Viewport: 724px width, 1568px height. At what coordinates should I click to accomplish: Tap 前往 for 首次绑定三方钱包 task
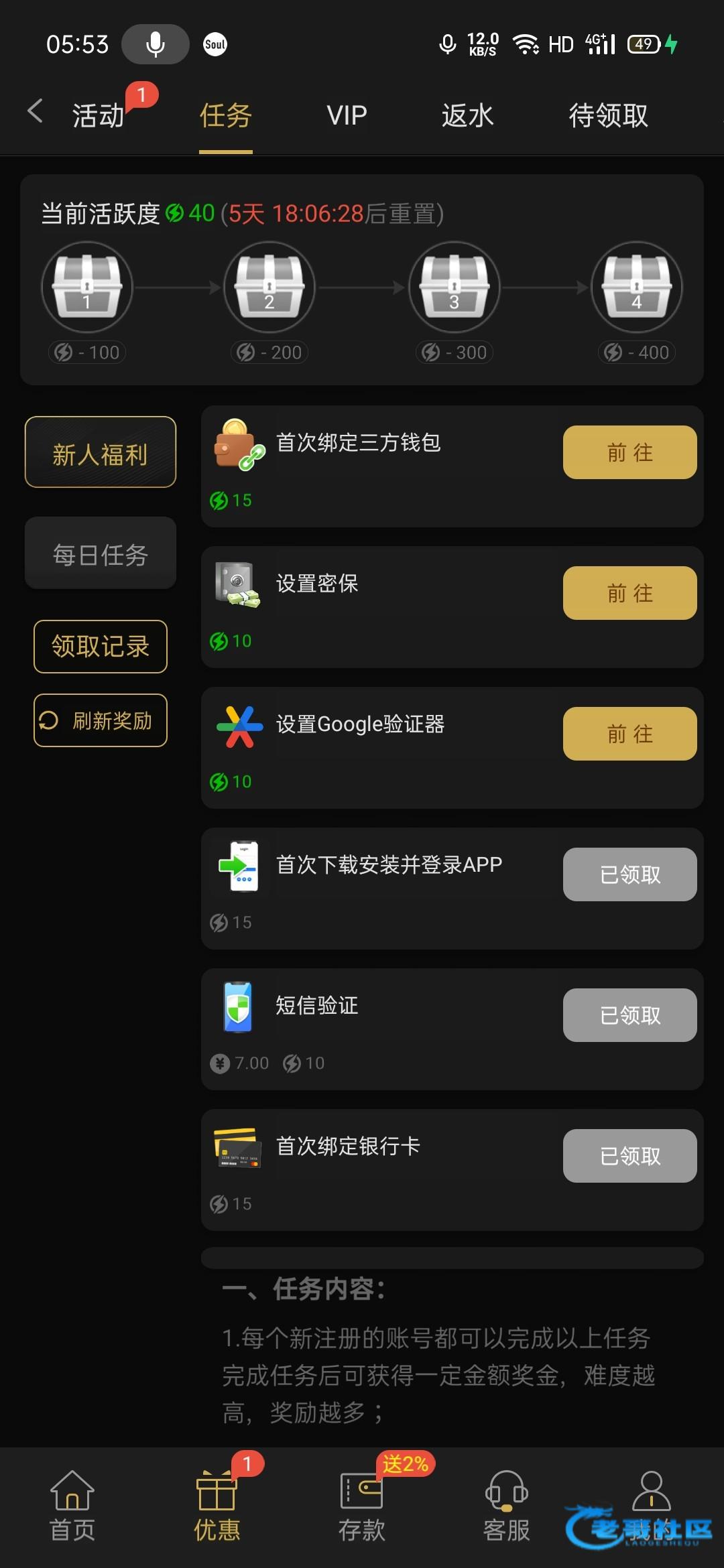(629, 452)
